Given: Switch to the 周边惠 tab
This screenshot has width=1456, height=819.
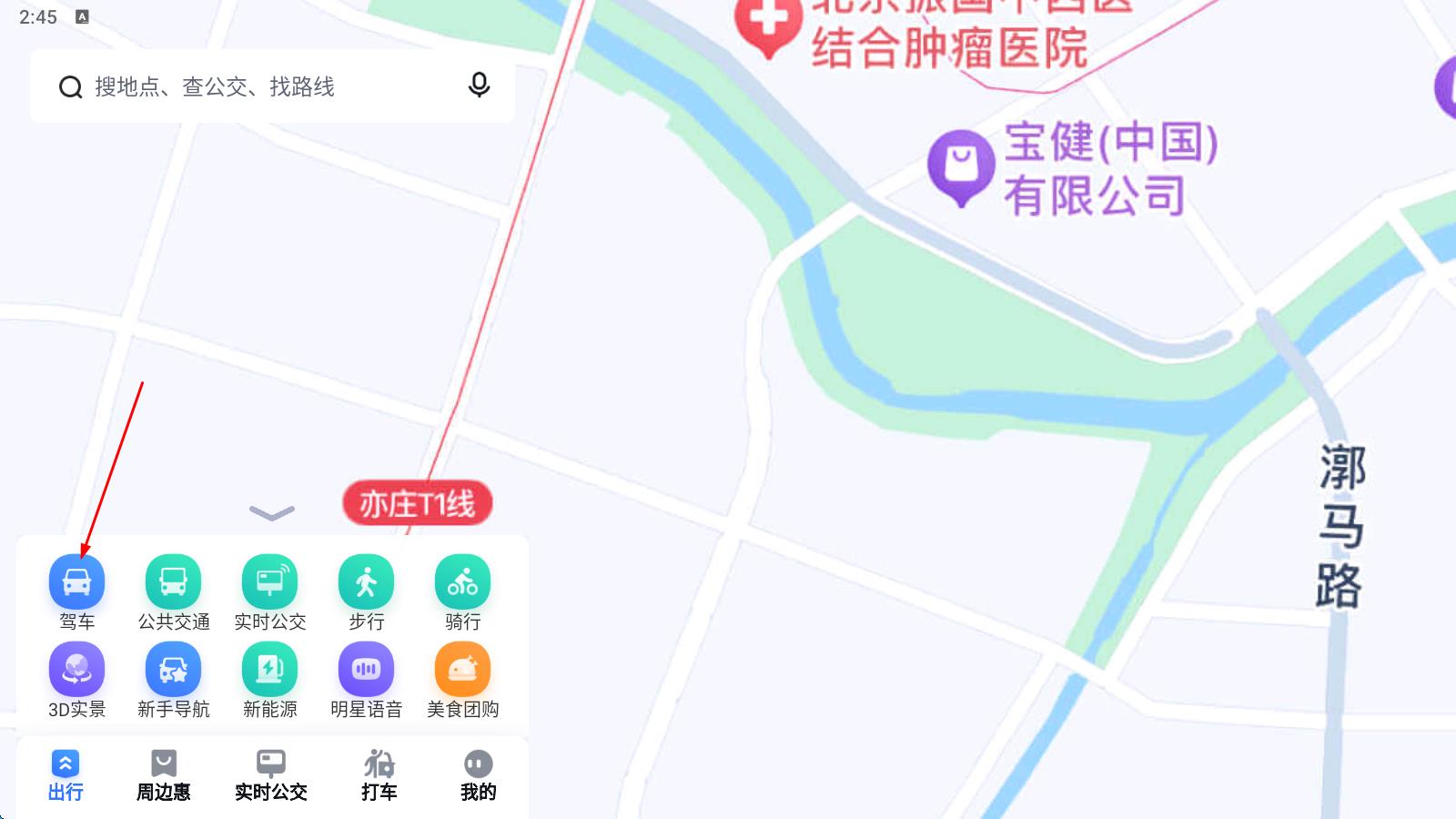Looking at the screenshot, I should point(164,775).
